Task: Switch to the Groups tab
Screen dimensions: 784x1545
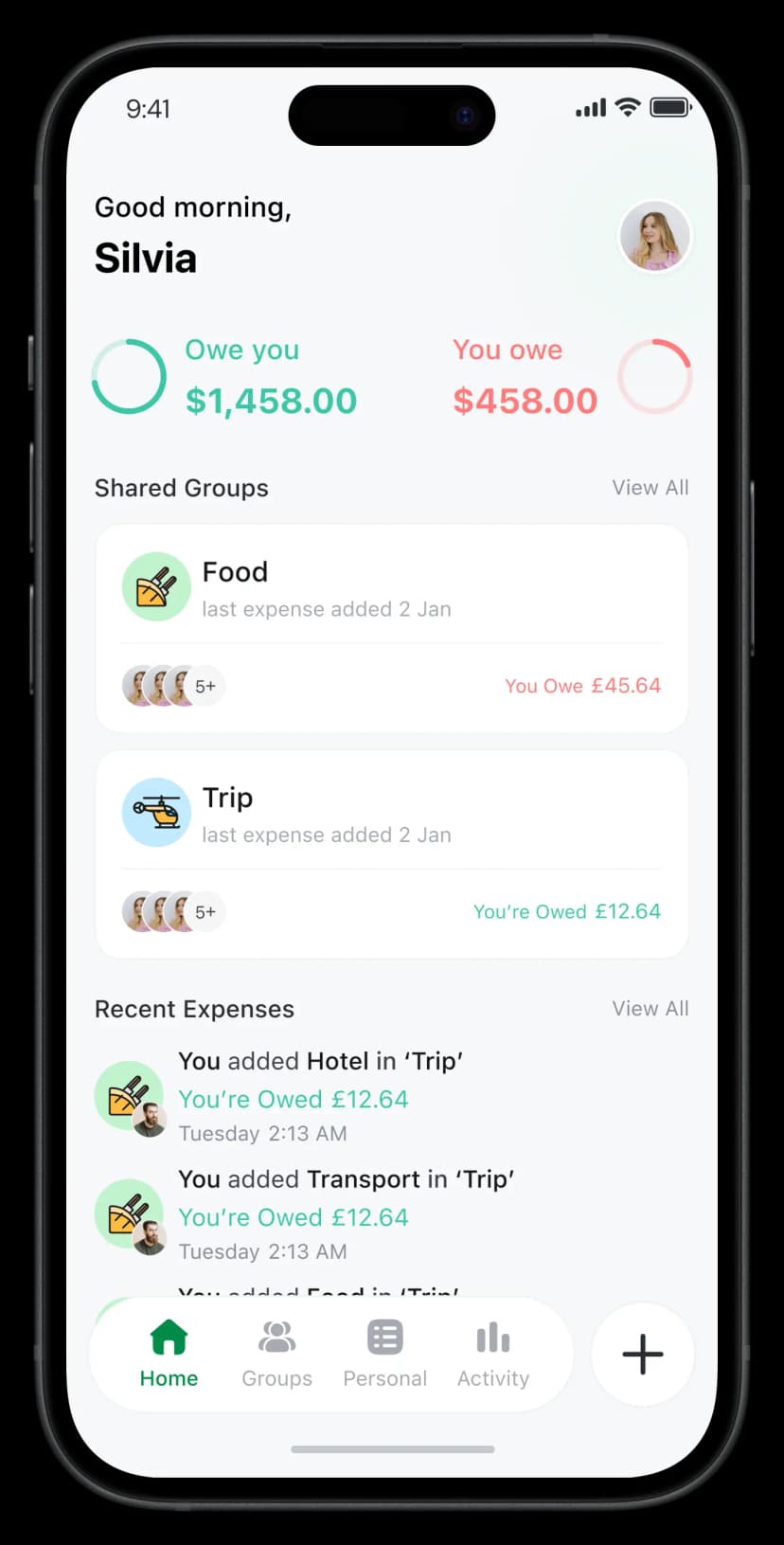Action: (x=276, y=1355)
